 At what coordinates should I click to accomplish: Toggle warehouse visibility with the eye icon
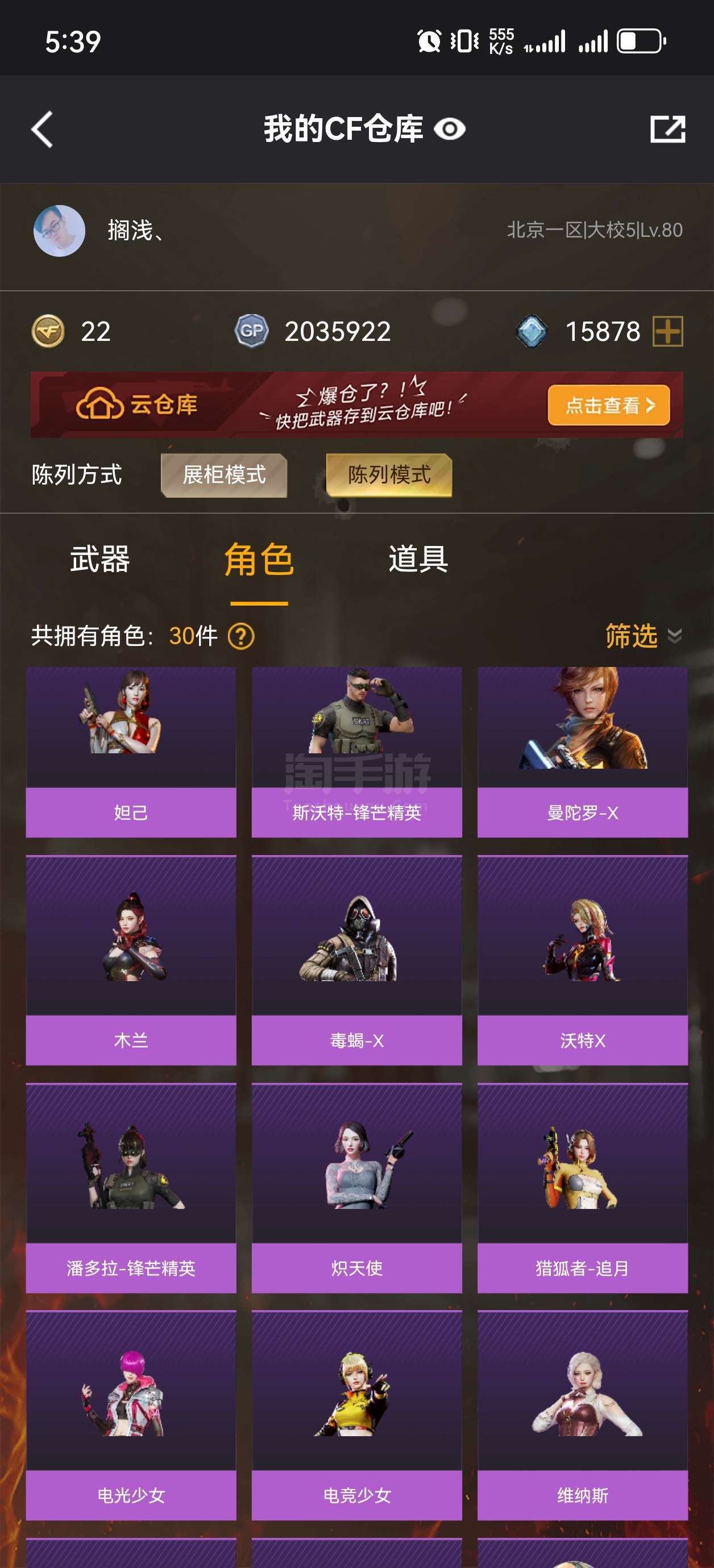click(x=450, y=129)
